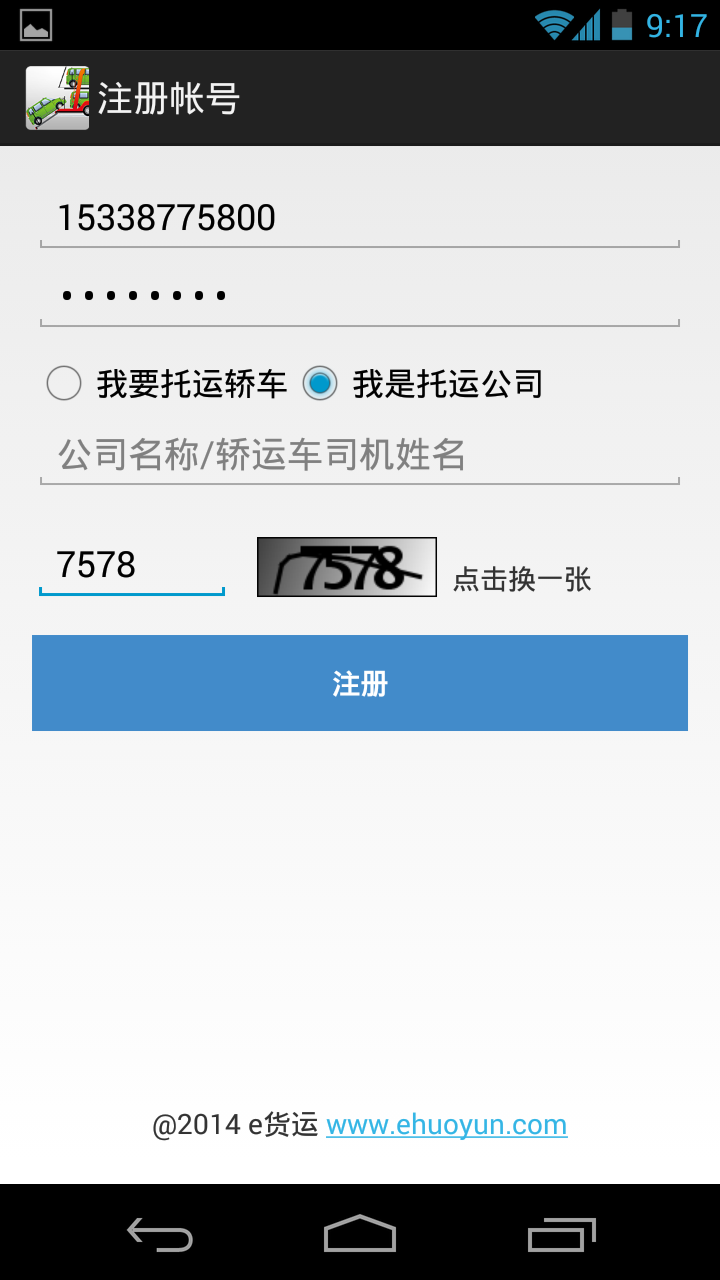Viewport: 720px width, 1280px height.
Task: Focus the password field
Action: pyautogui.click(x=360, y=296)
